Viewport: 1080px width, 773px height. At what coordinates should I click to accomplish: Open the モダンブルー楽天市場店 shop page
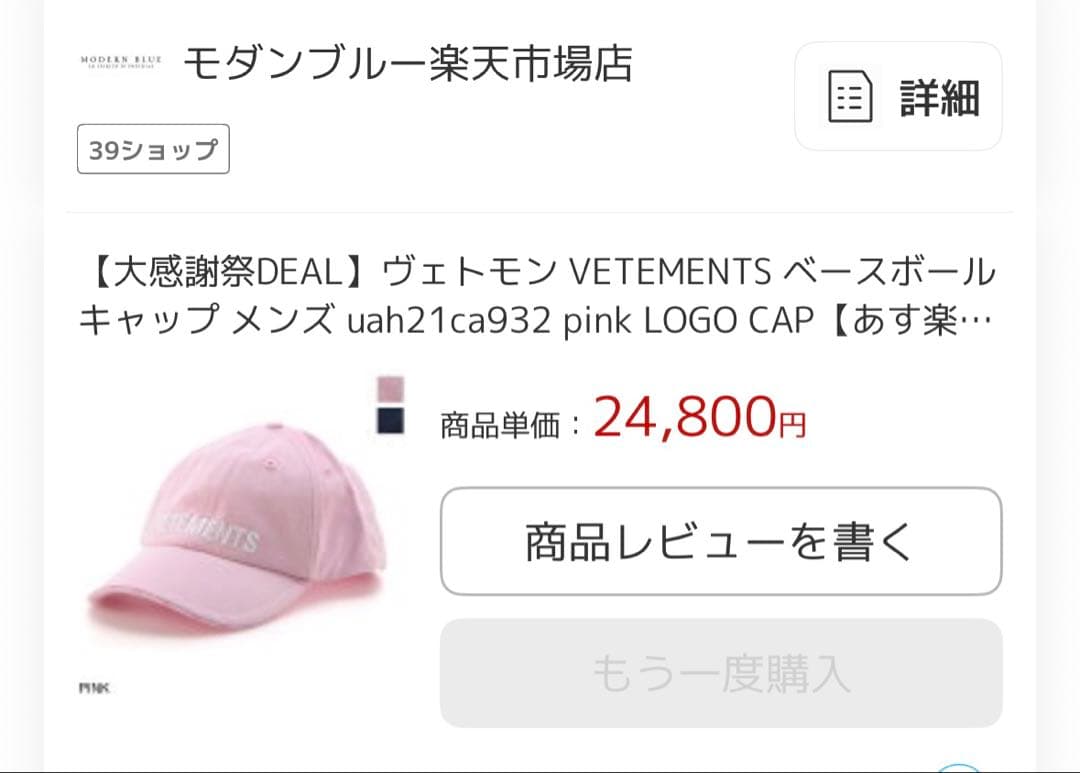[407, 62]
